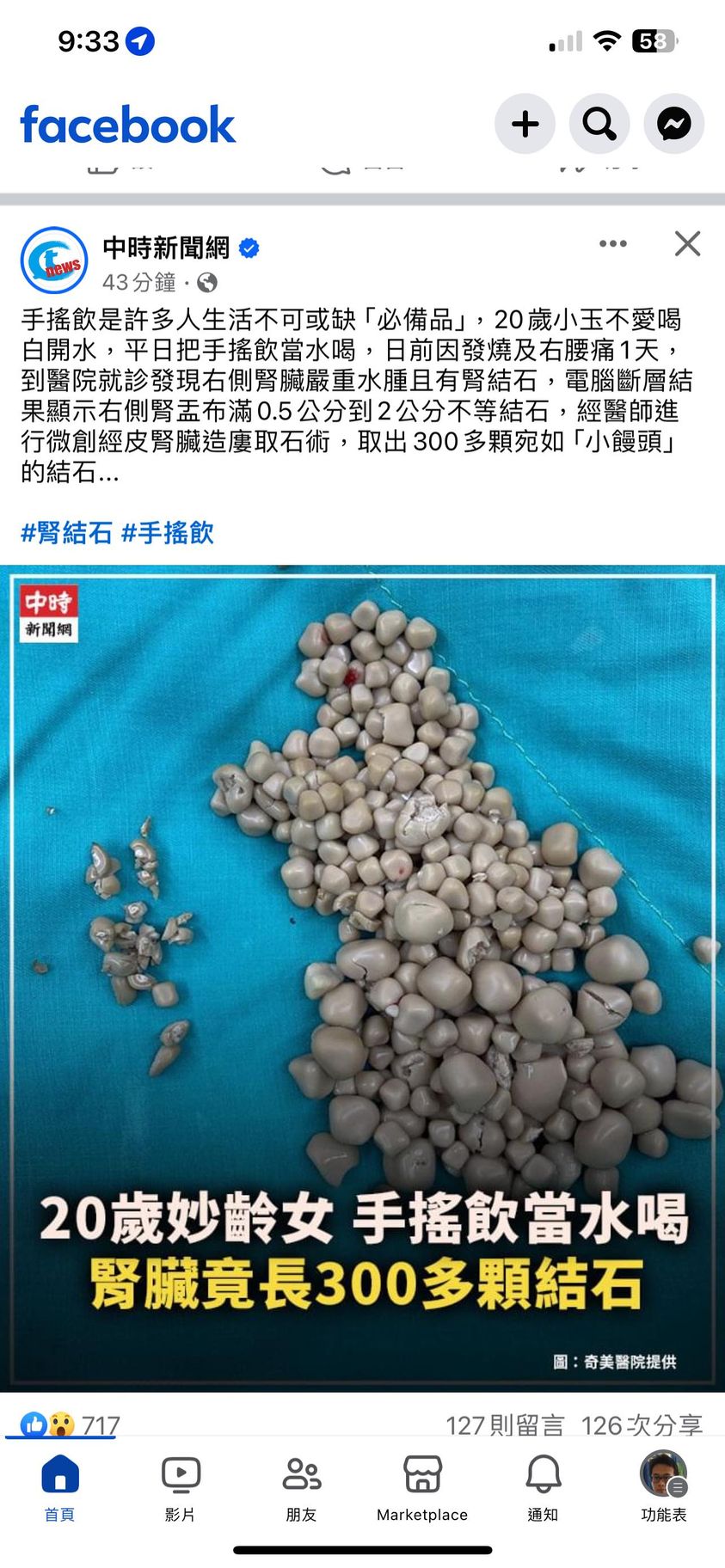Open Messenger chats
Screen dimensions: 725x1568
[674, 124]
